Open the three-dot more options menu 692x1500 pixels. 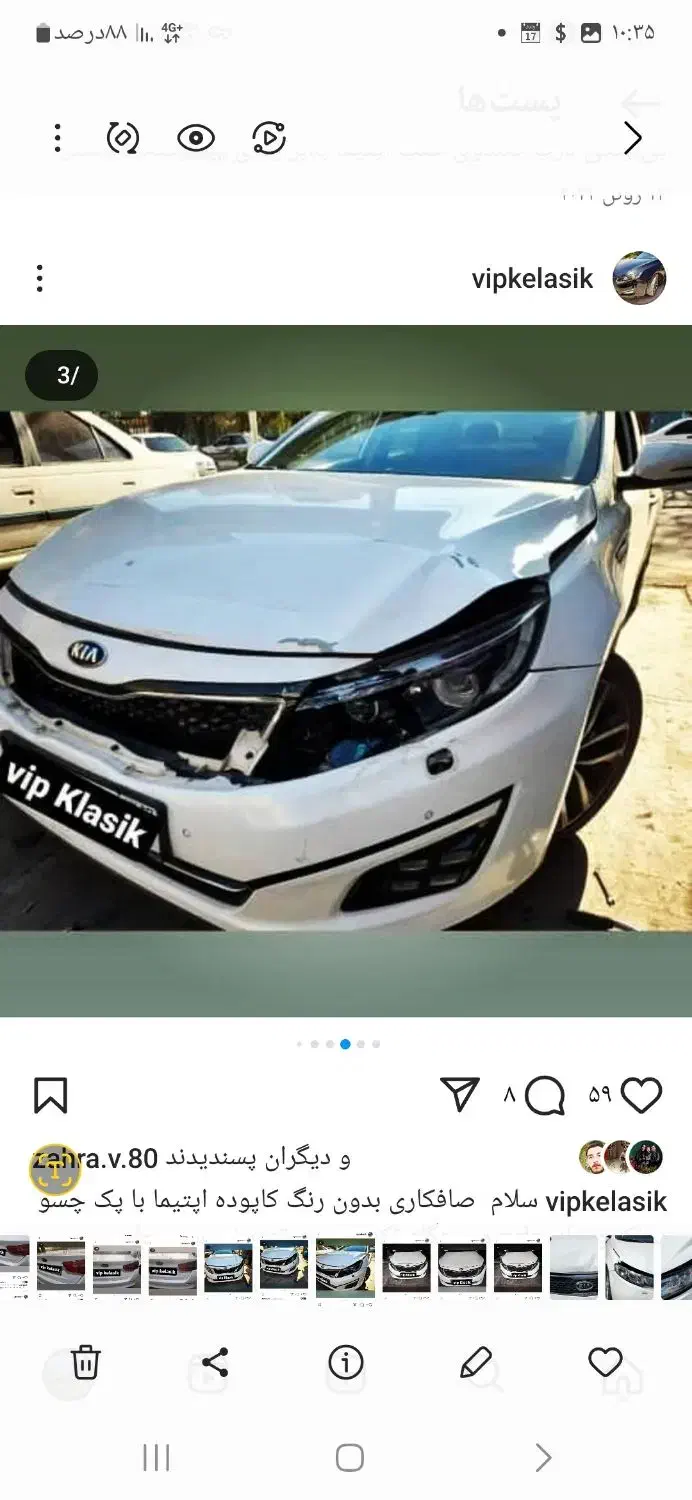pyautogui.click(x=58, y=138)
